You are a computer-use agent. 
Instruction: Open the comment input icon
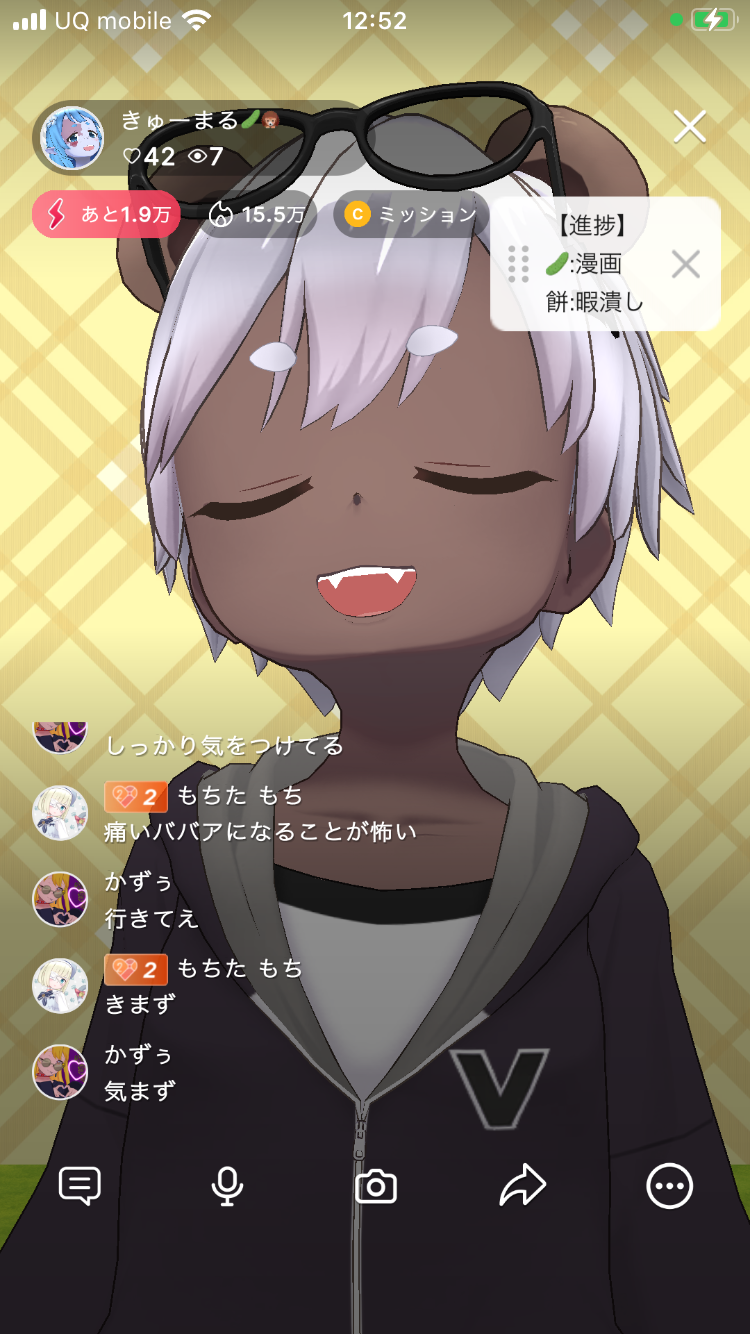[80, 1187]
